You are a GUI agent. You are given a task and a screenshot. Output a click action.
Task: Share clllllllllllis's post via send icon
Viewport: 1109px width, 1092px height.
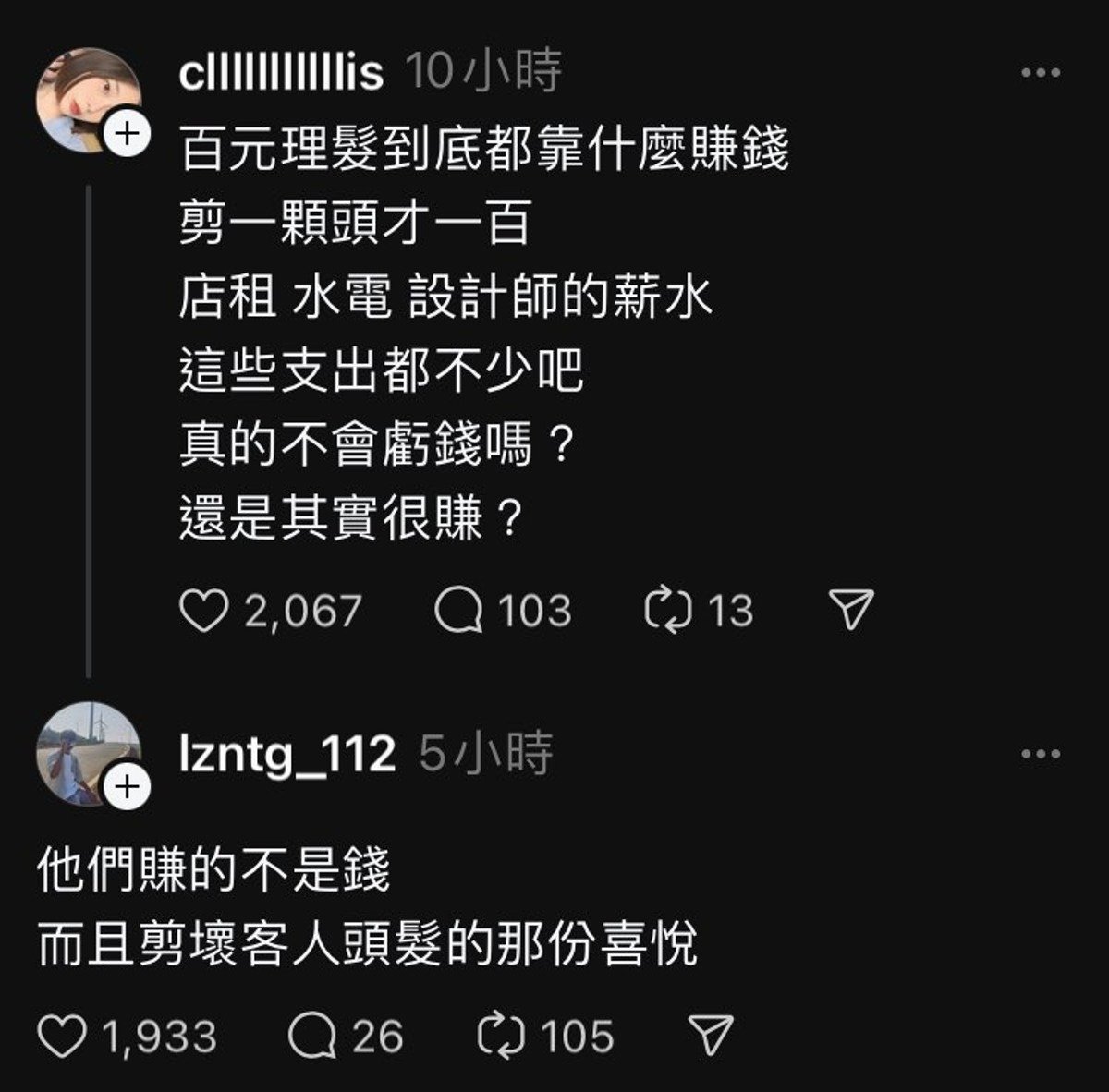click(850, 611)
